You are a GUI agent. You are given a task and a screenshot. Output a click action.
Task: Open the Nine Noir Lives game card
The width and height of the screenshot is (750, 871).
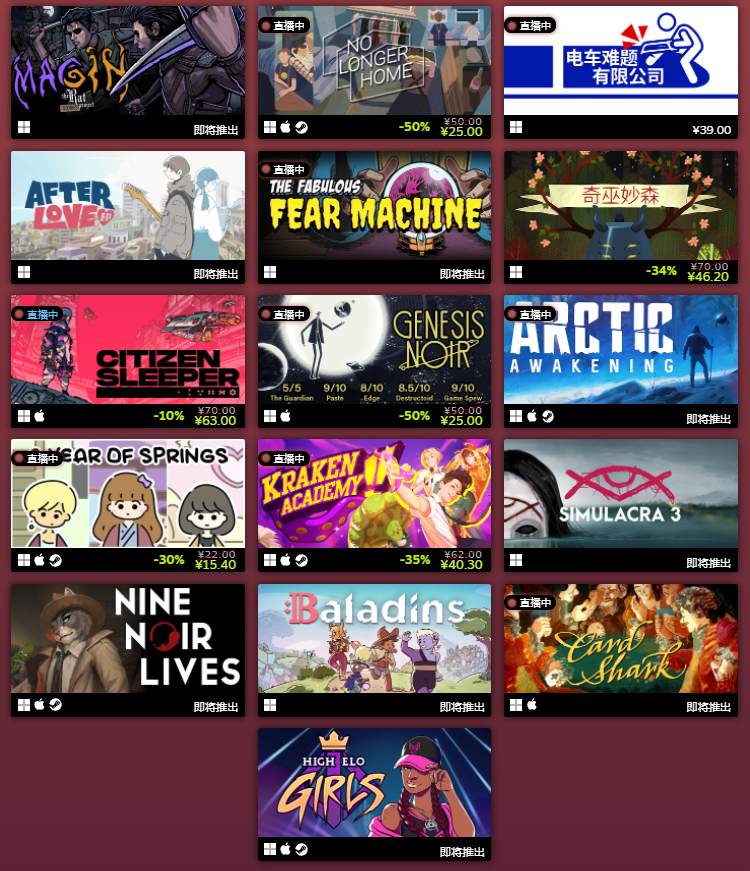coord(127,639)
